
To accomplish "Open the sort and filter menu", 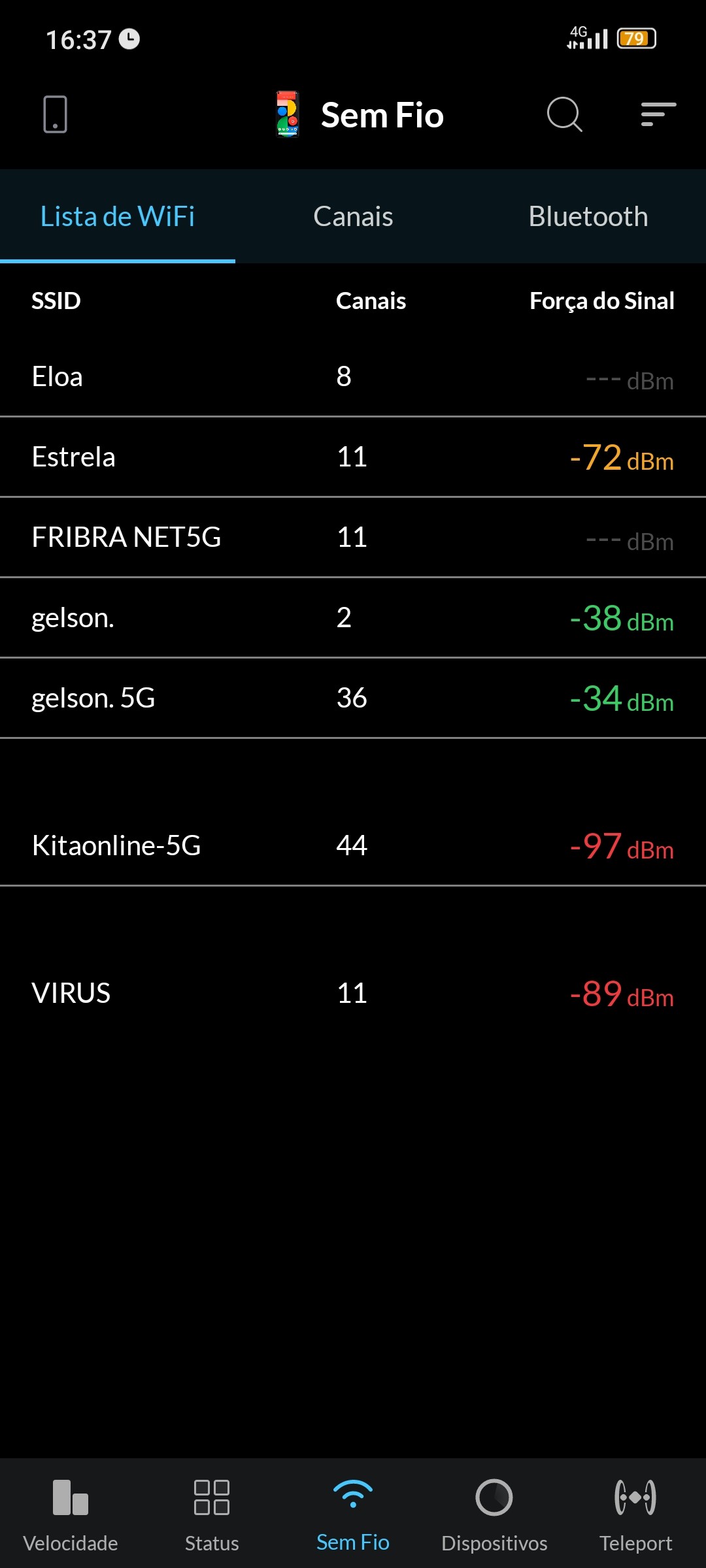I will 658,114.
